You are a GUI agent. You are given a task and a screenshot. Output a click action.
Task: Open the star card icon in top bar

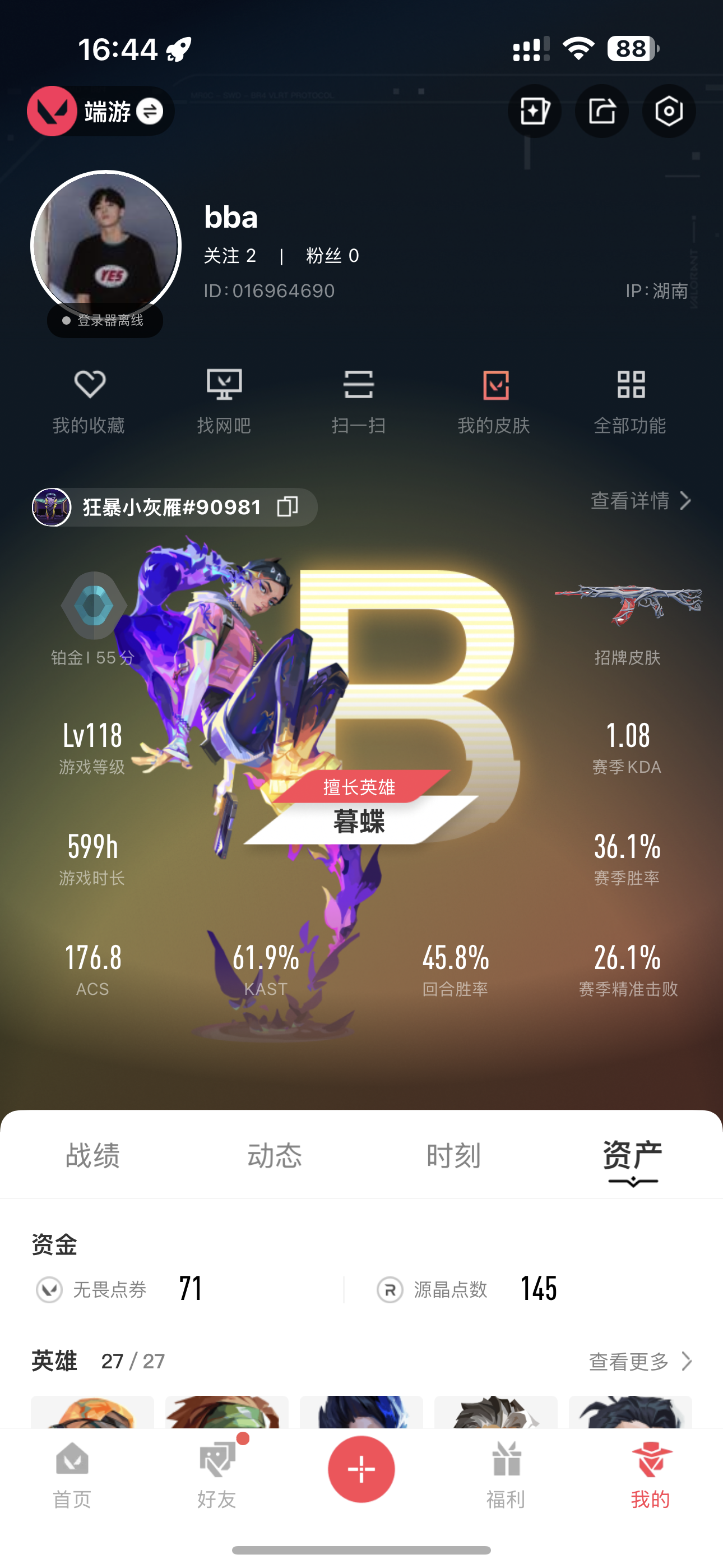coord(534,112)
